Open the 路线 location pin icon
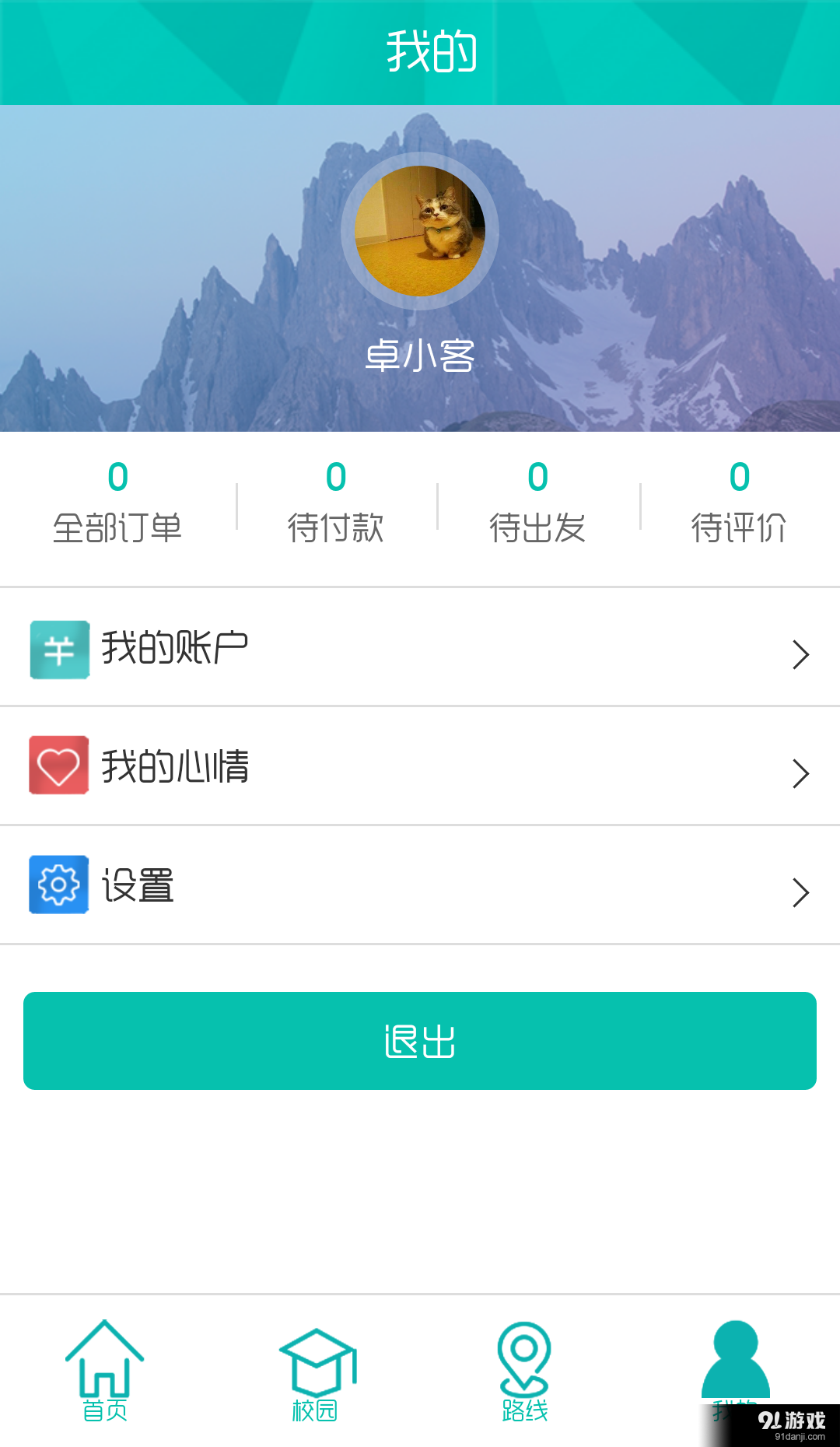The image size is (840, 1447). click(x=525, y=1369)
